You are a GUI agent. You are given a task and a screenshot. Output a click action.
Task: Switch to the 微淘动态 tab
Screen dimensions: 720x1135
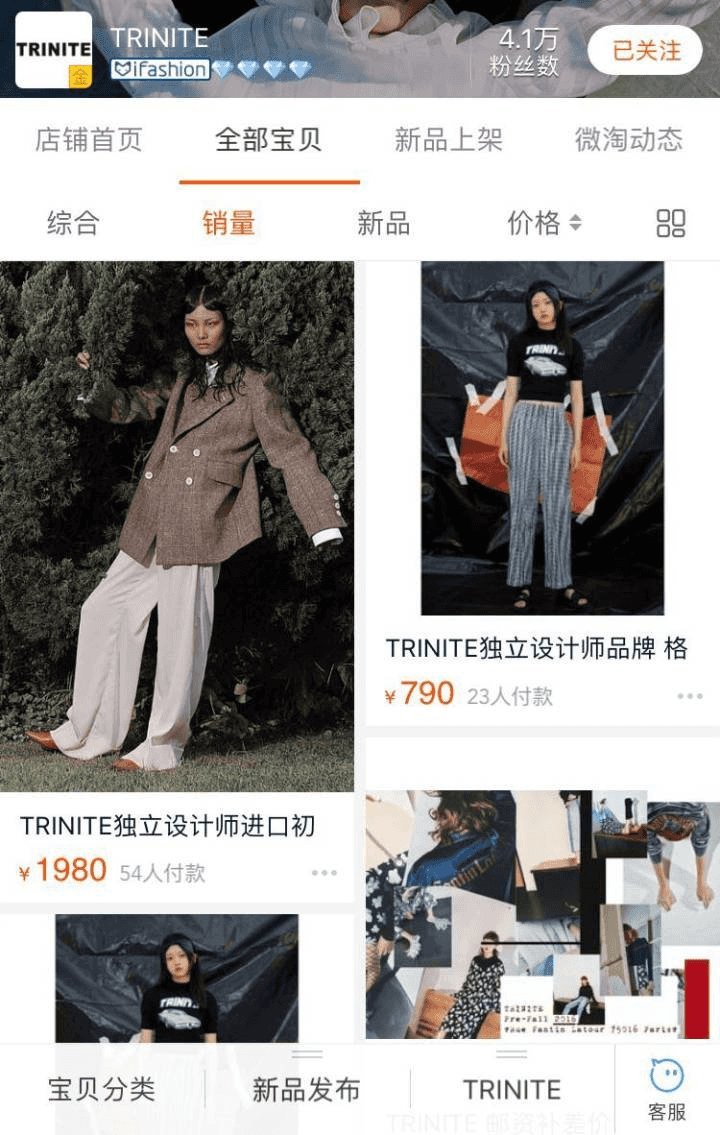tap(628, 140)
